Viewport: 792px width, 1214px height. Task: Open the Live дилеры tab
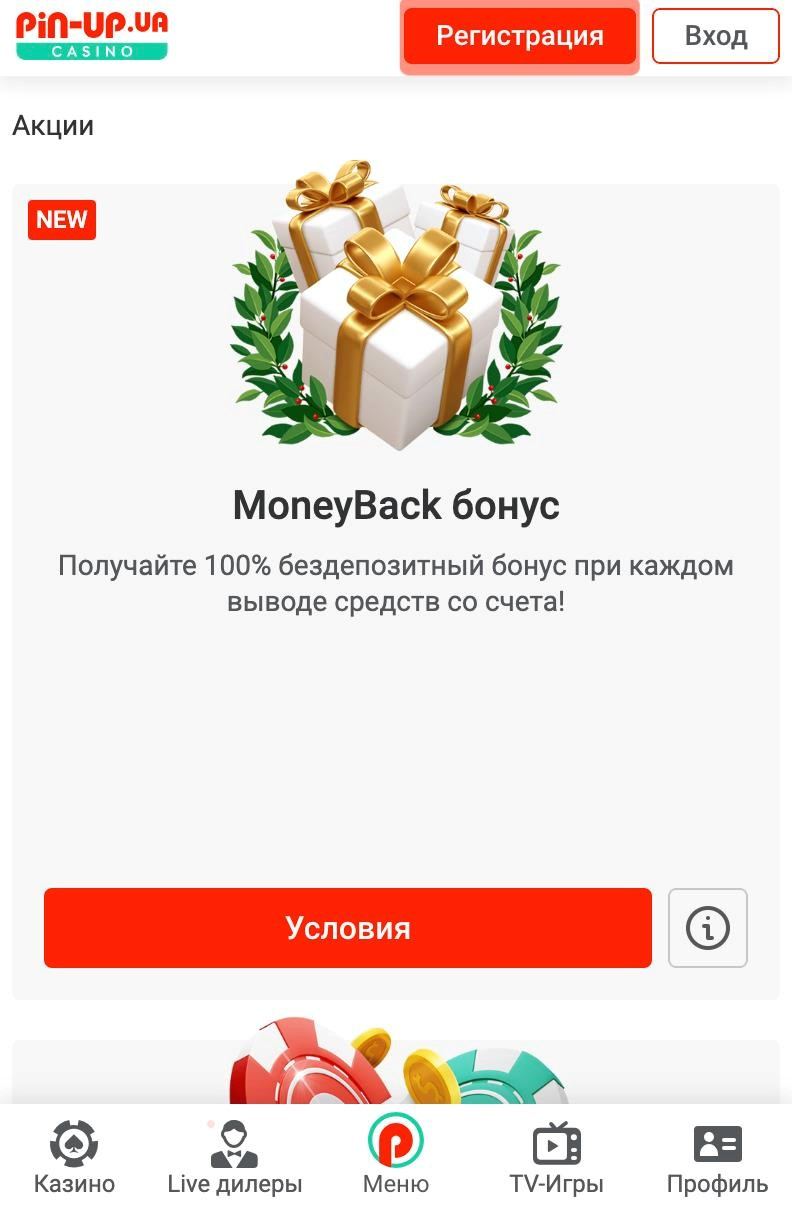coord(234,1159)
